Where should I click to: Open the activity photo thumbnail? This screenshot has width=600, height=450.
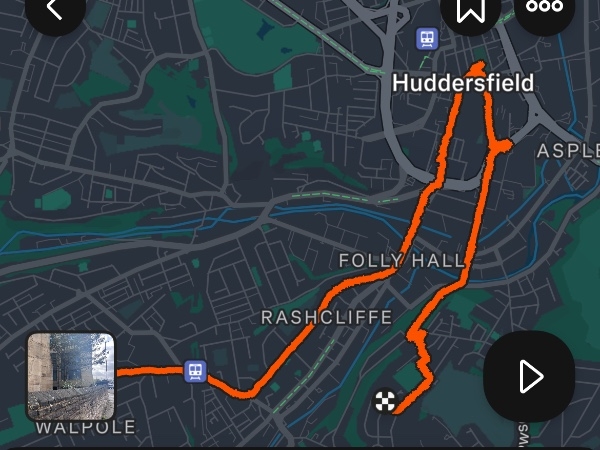[x=71, y=376]
